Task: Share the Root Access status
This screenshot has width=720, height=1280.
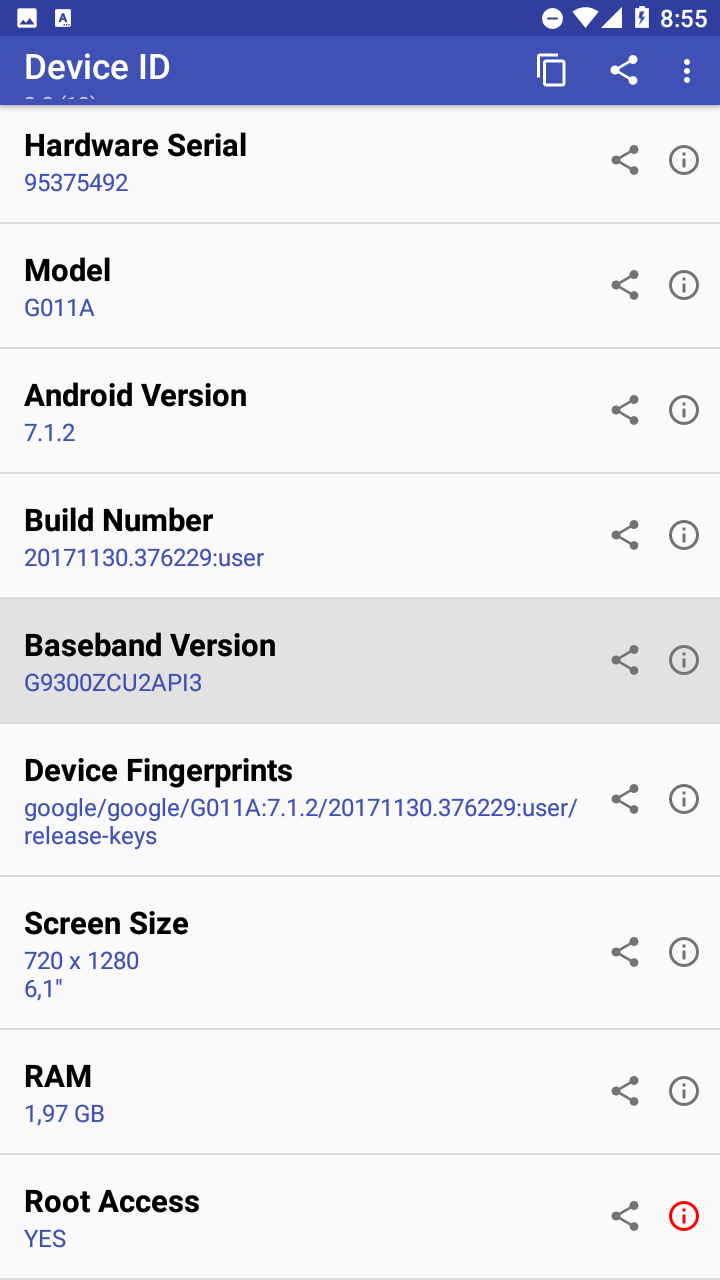Action: click(625, 1216)
